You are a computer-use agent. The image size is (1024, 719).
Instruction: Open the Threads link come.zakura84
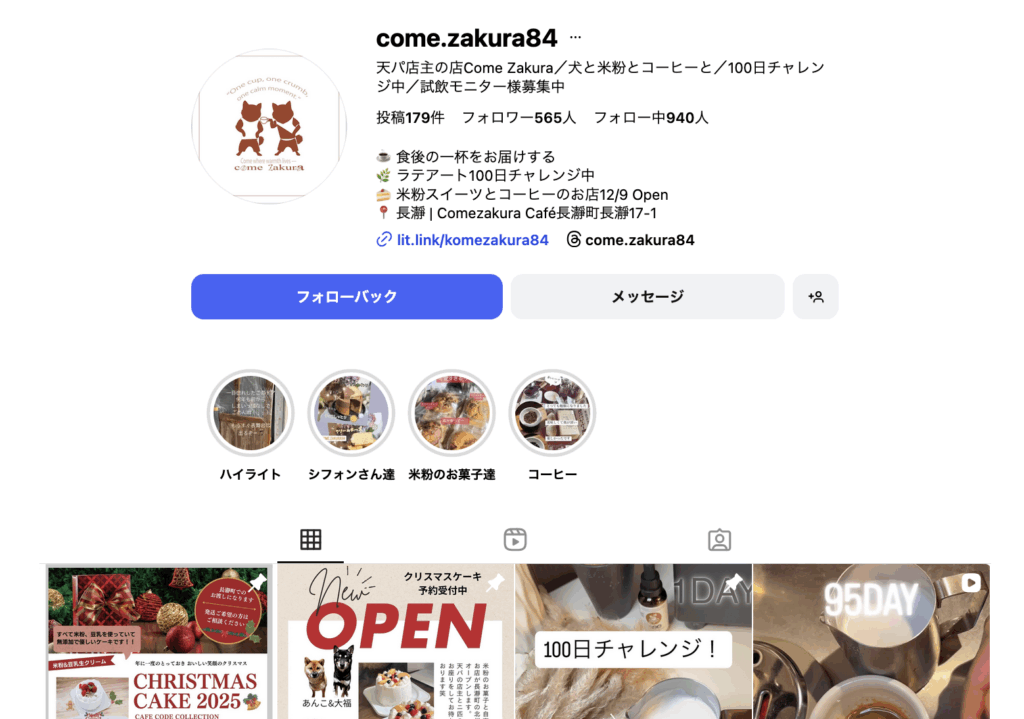point(638,240)
